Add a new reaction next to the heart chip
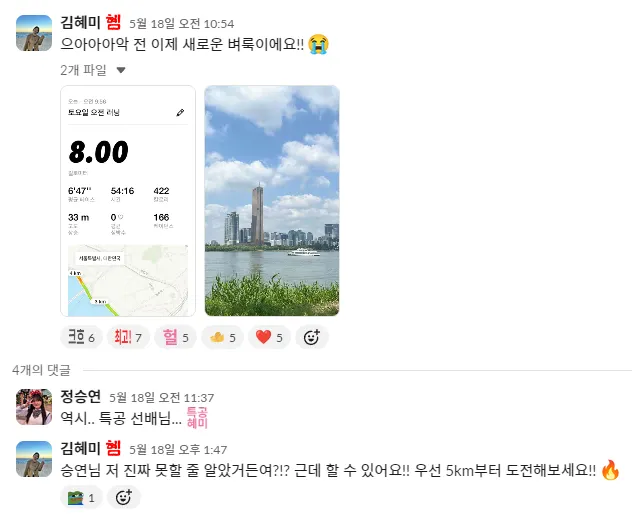Screen dimensions: 632x514 click(x=312, y=337)
